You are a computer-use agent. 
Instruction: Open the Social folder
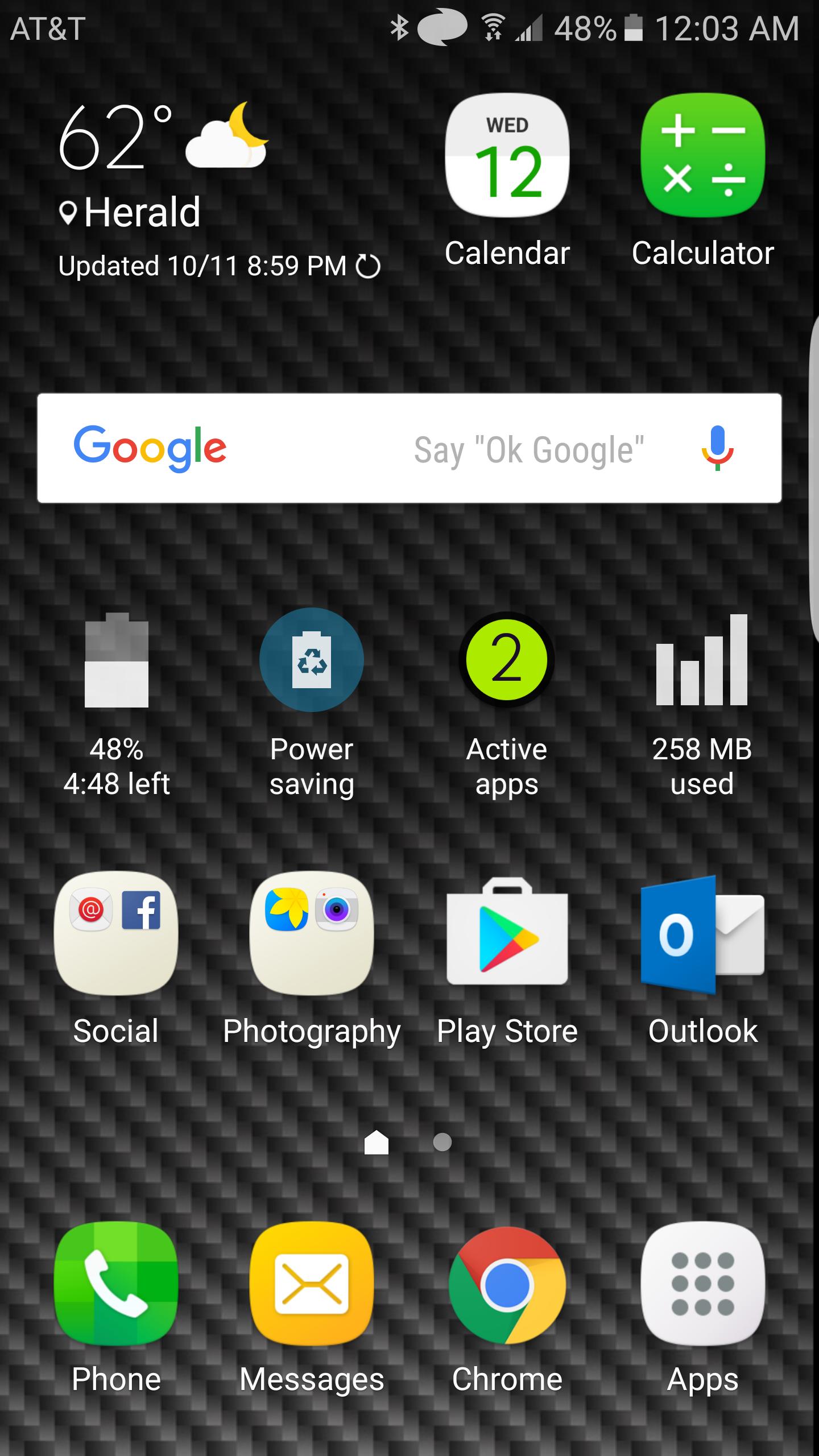(116, 934)
